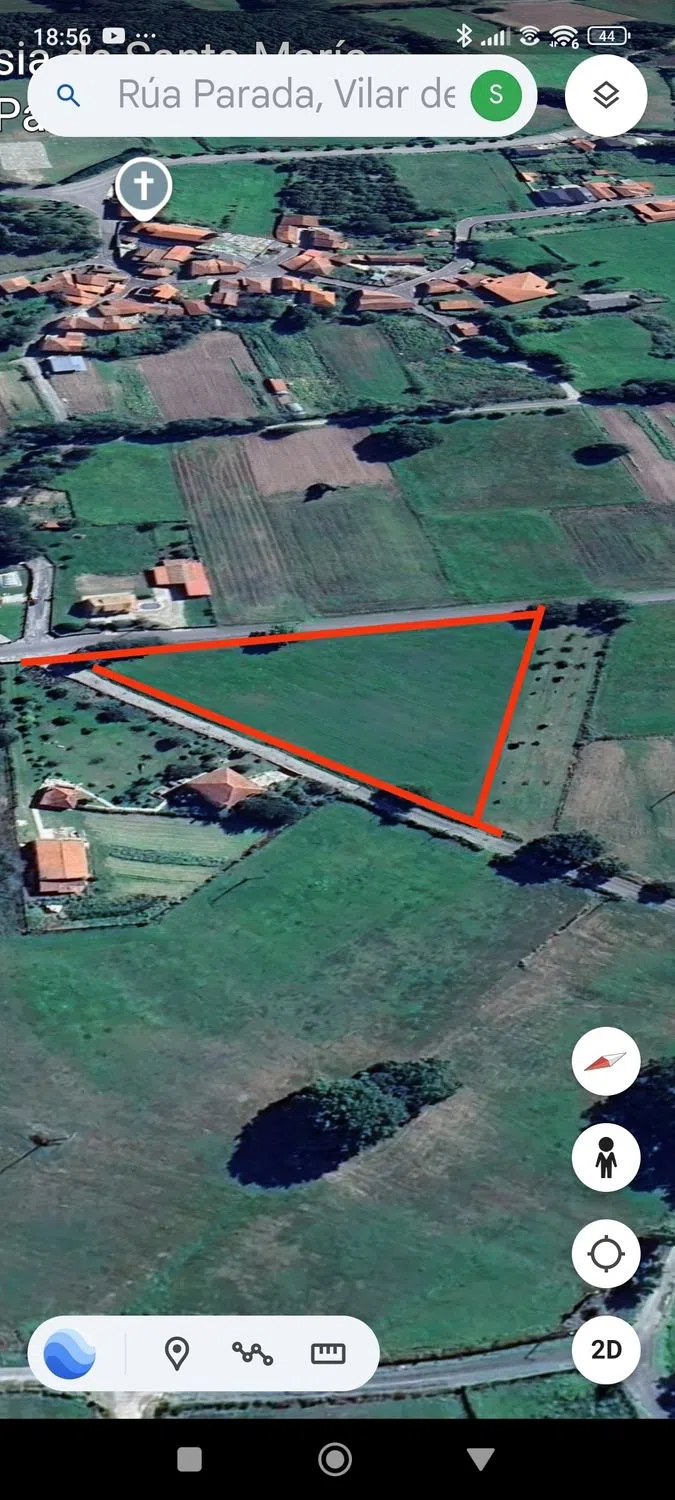Reset map orientation with compass
675x1500 pixels.
point(606,1061)
